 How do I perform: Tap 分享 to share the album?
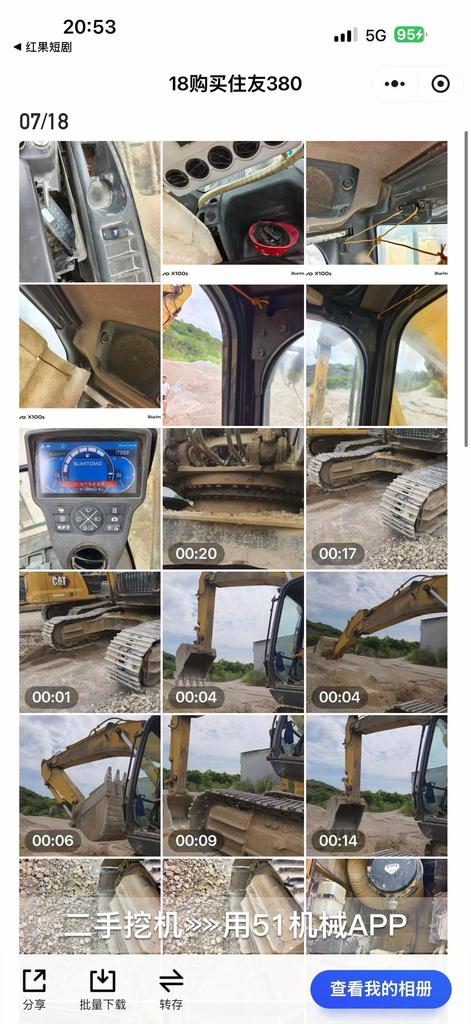(34, 990)
